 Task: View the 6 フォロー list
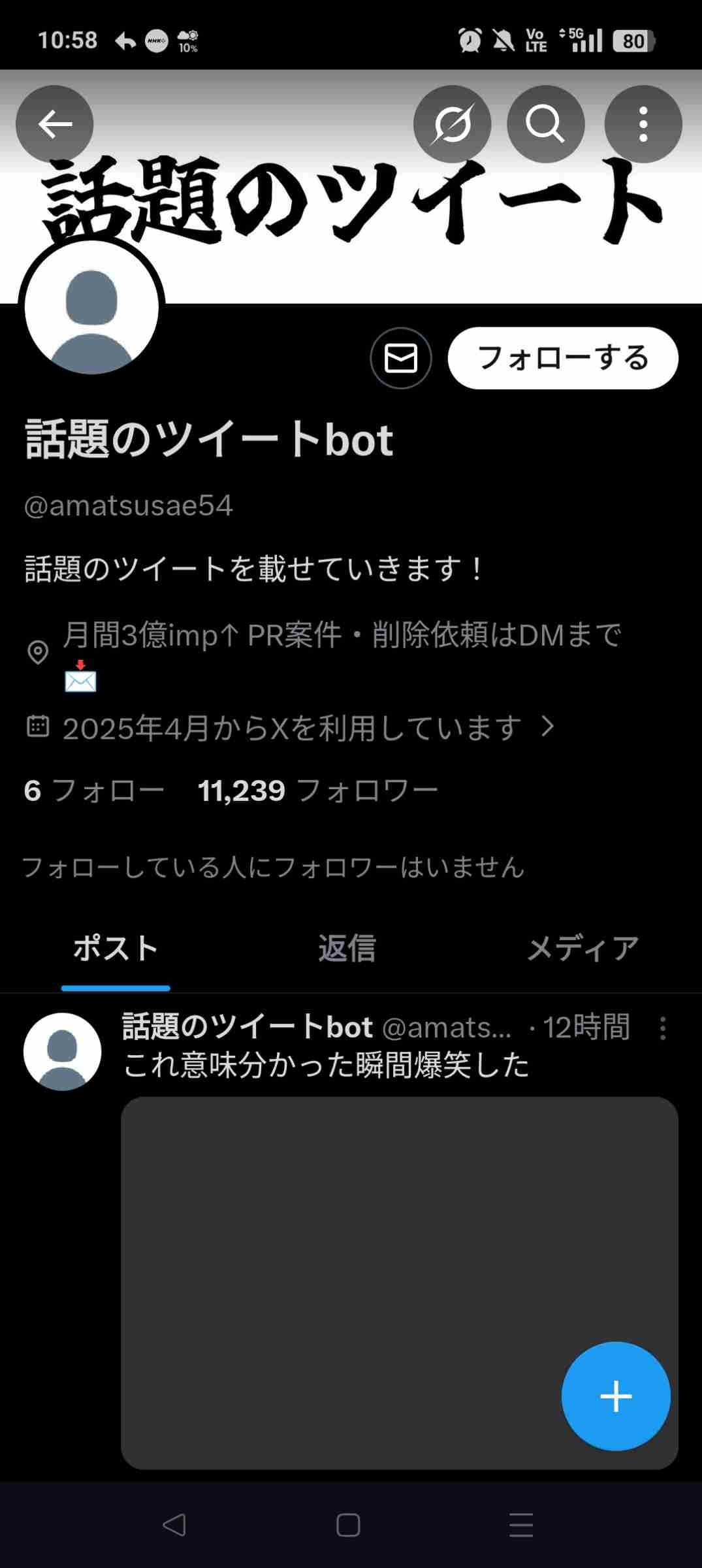coord(94,791)
